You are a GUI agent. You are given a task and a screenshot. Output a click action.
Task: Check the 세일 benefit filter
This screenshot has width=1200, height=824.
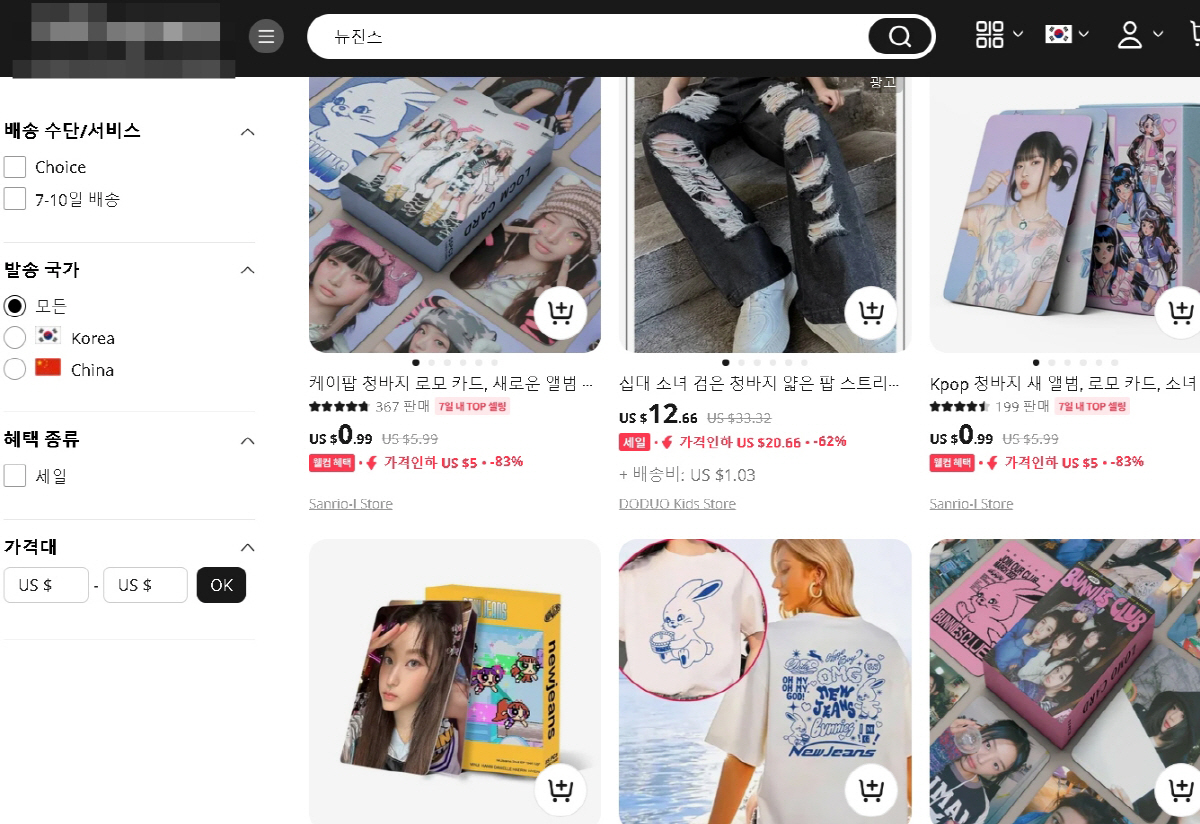click(15, 476)
